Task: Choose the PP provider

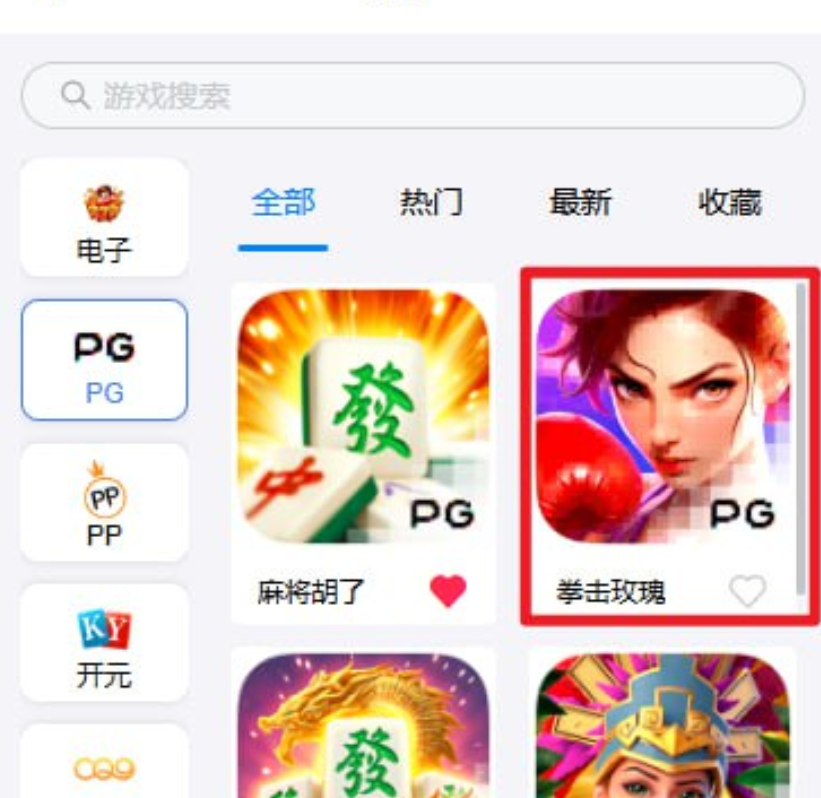Action: (x=104, y=503)
